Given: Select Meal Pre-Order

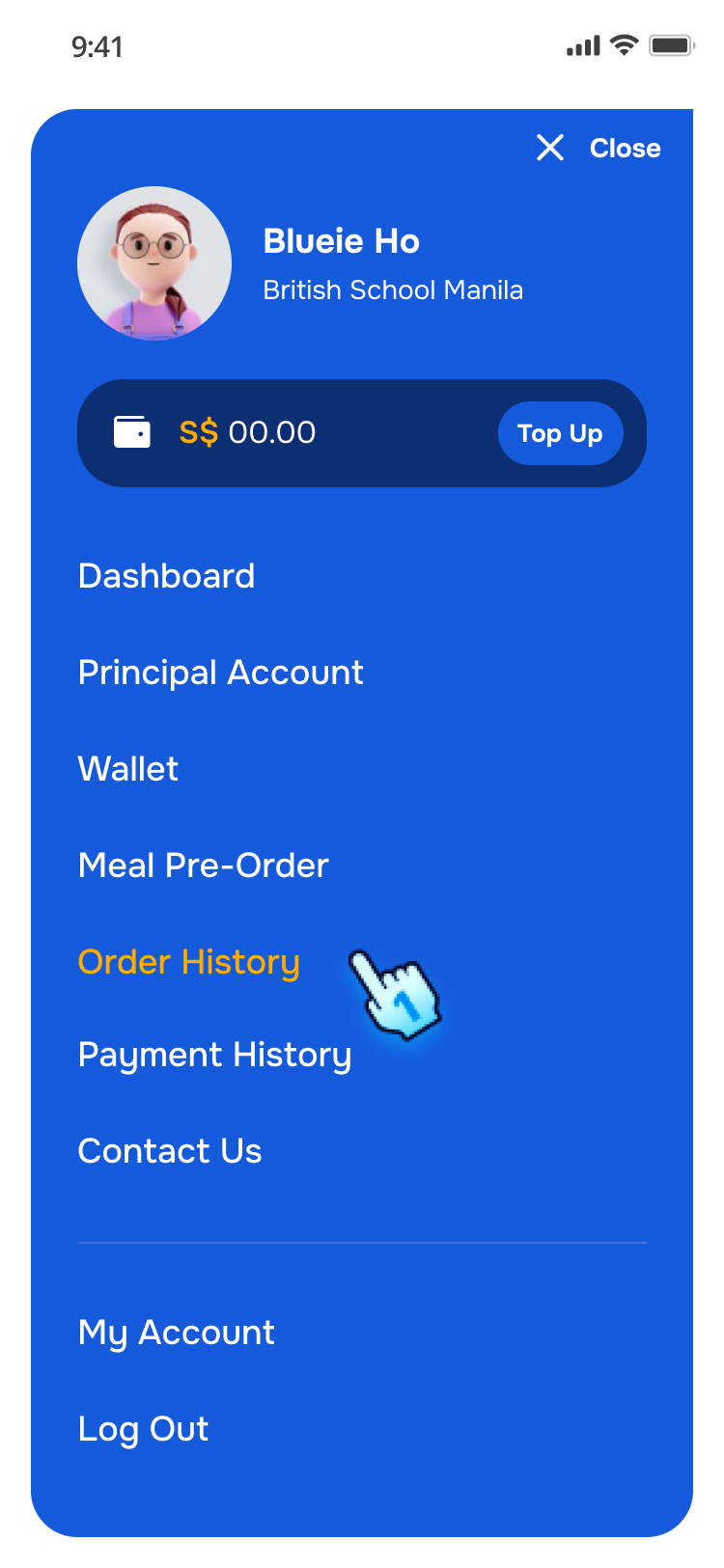Looking at the screenshot, I should [x=203, y=866].
